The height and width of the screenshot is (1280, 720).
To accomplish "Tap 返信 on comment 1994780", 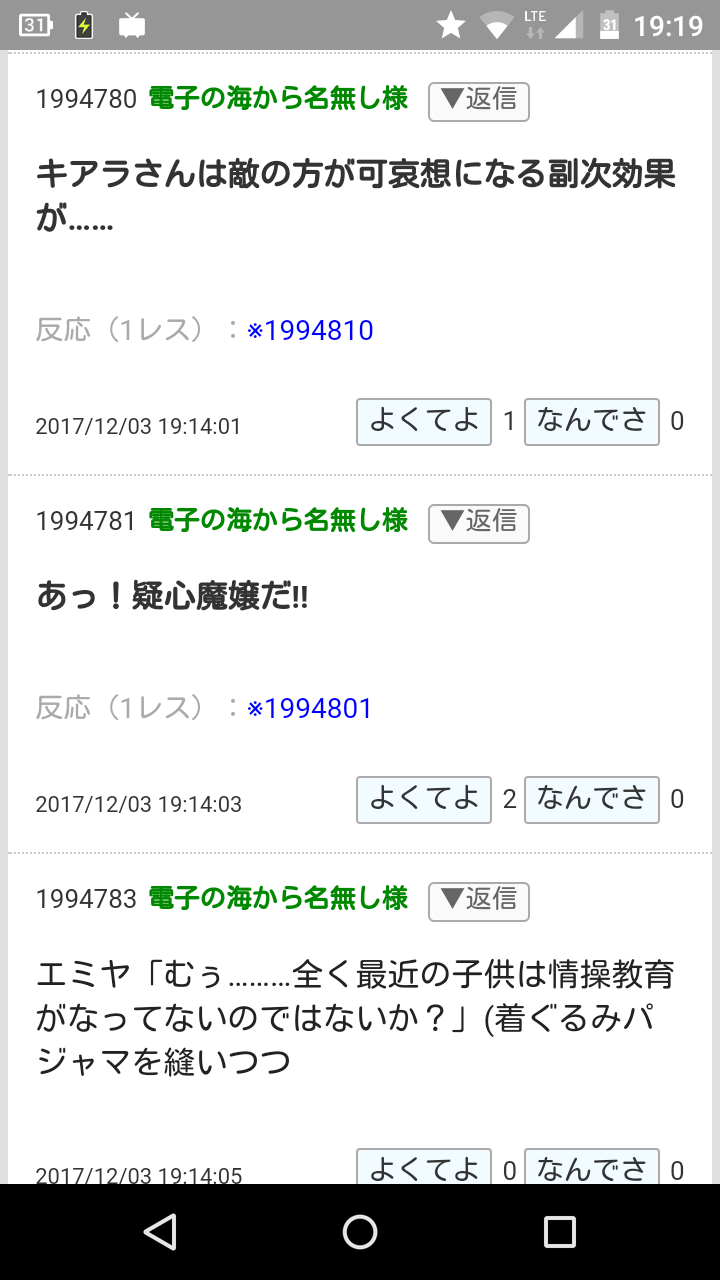I will coord(478,101).
